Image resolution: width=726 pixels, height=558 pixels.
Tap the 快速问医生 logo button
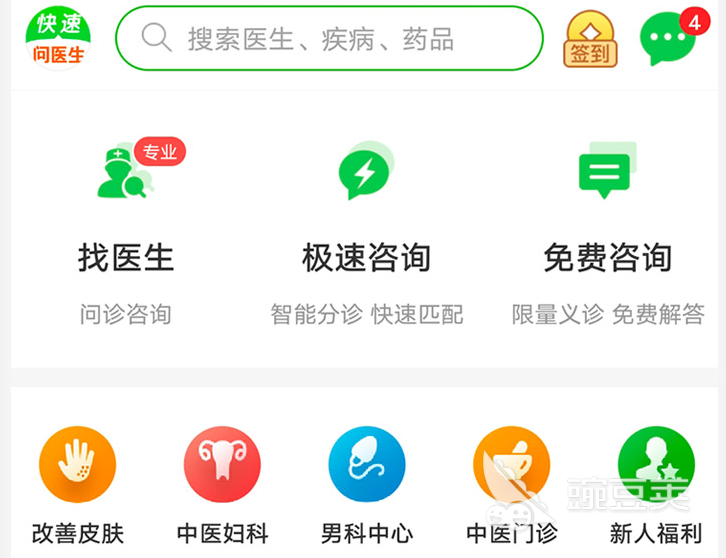click(58, 39)
